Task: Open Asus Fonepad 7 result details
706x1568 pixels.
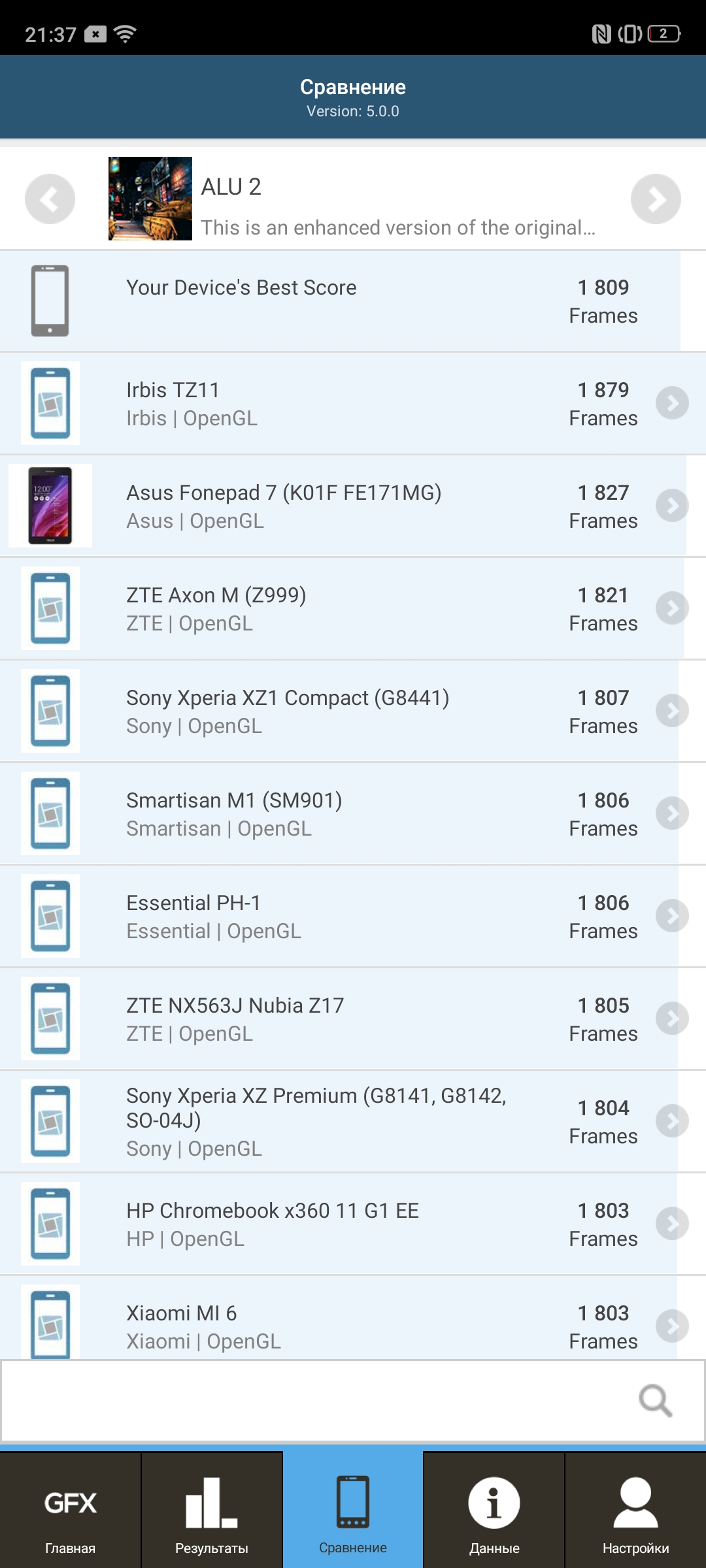Action: [353, 506]
